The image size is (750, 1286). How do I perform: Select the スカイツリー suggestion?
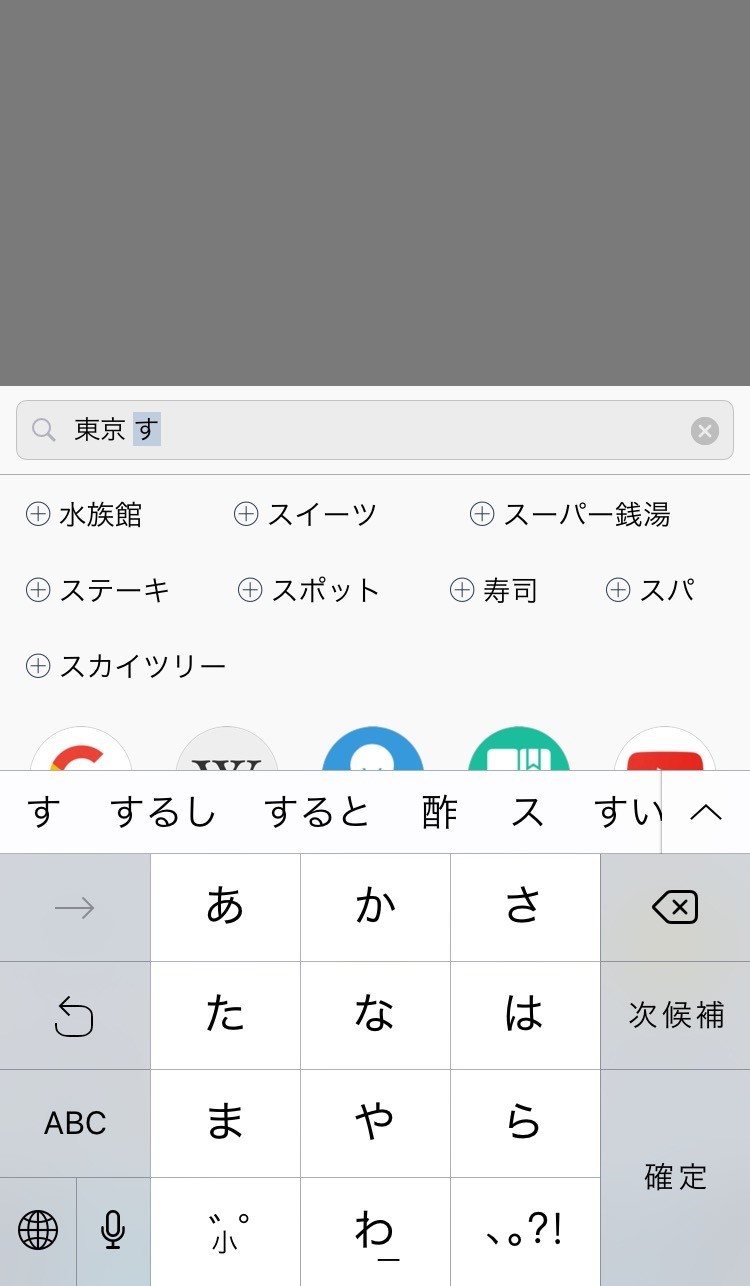tap(126, 666)
